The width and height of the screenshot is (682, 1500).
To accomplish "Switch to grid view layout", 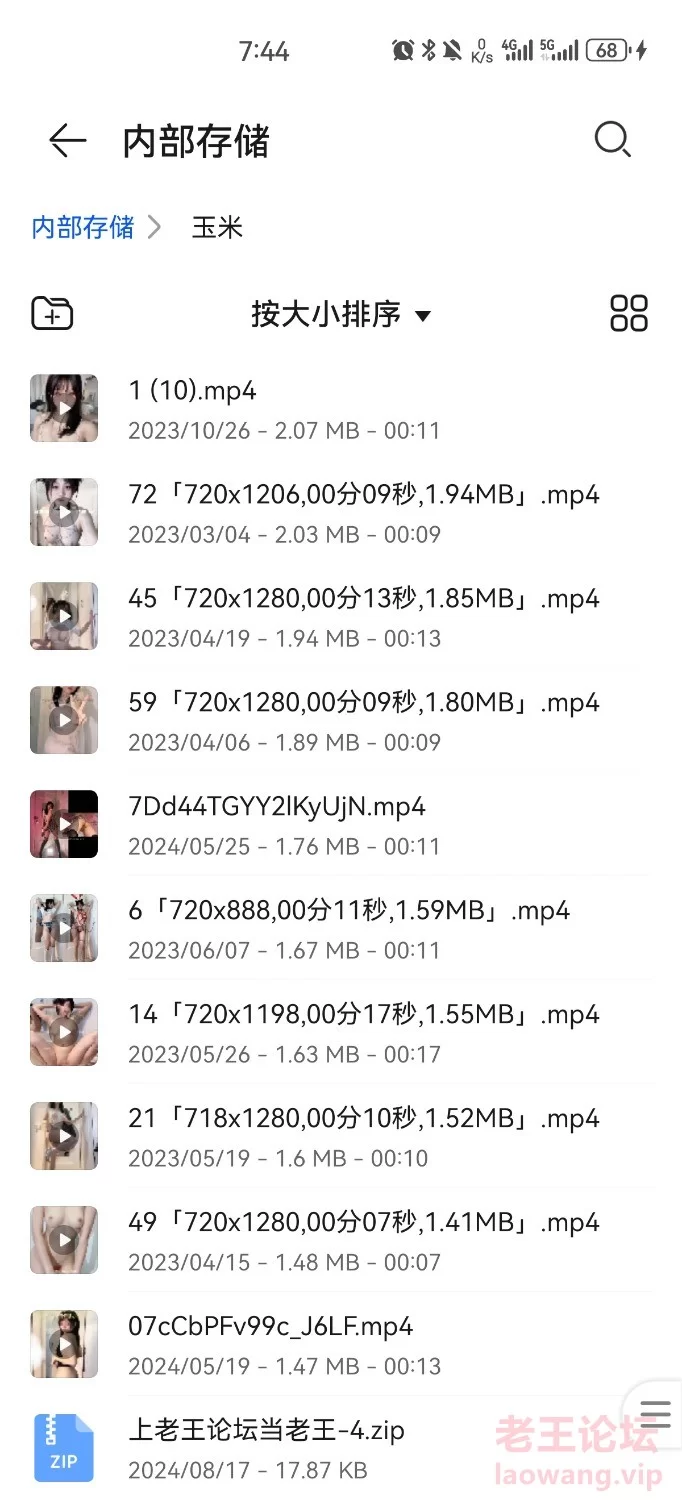I will point(628,313).
